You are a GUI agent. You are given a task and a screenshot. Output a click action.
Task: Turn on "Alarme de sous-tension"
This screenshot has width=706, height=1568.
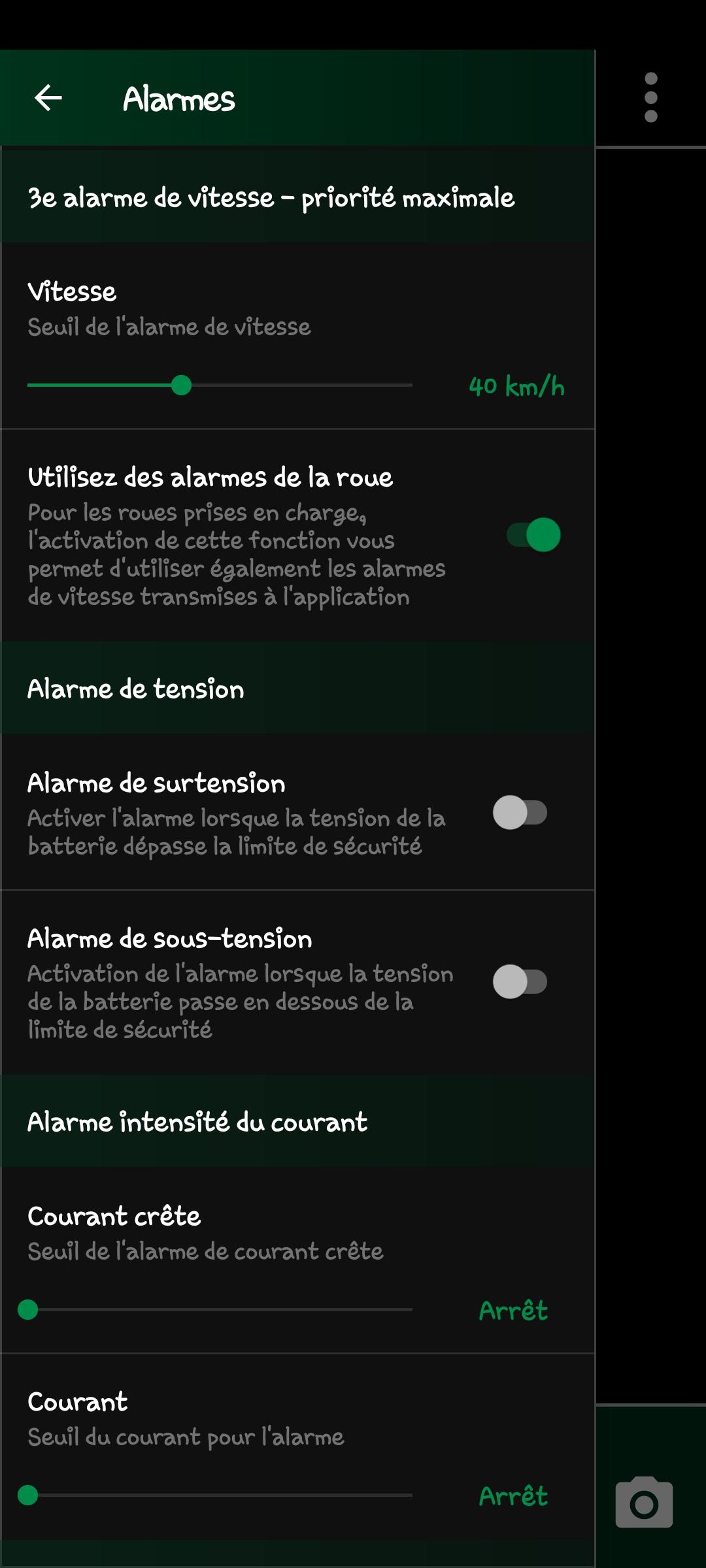point(520,981)
